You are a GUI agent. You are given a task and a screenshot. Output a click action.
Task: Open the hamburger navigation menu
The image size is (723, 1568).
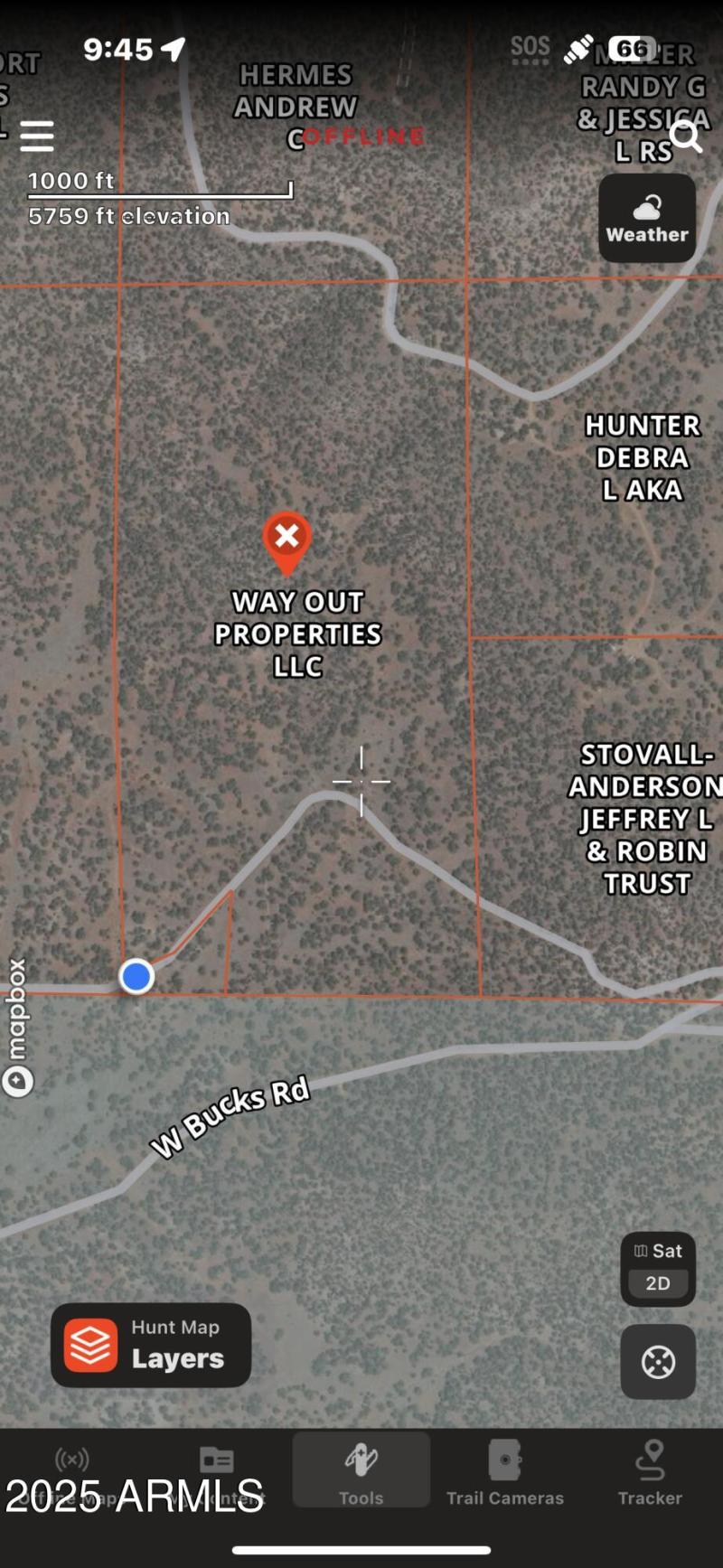point(36,136)
